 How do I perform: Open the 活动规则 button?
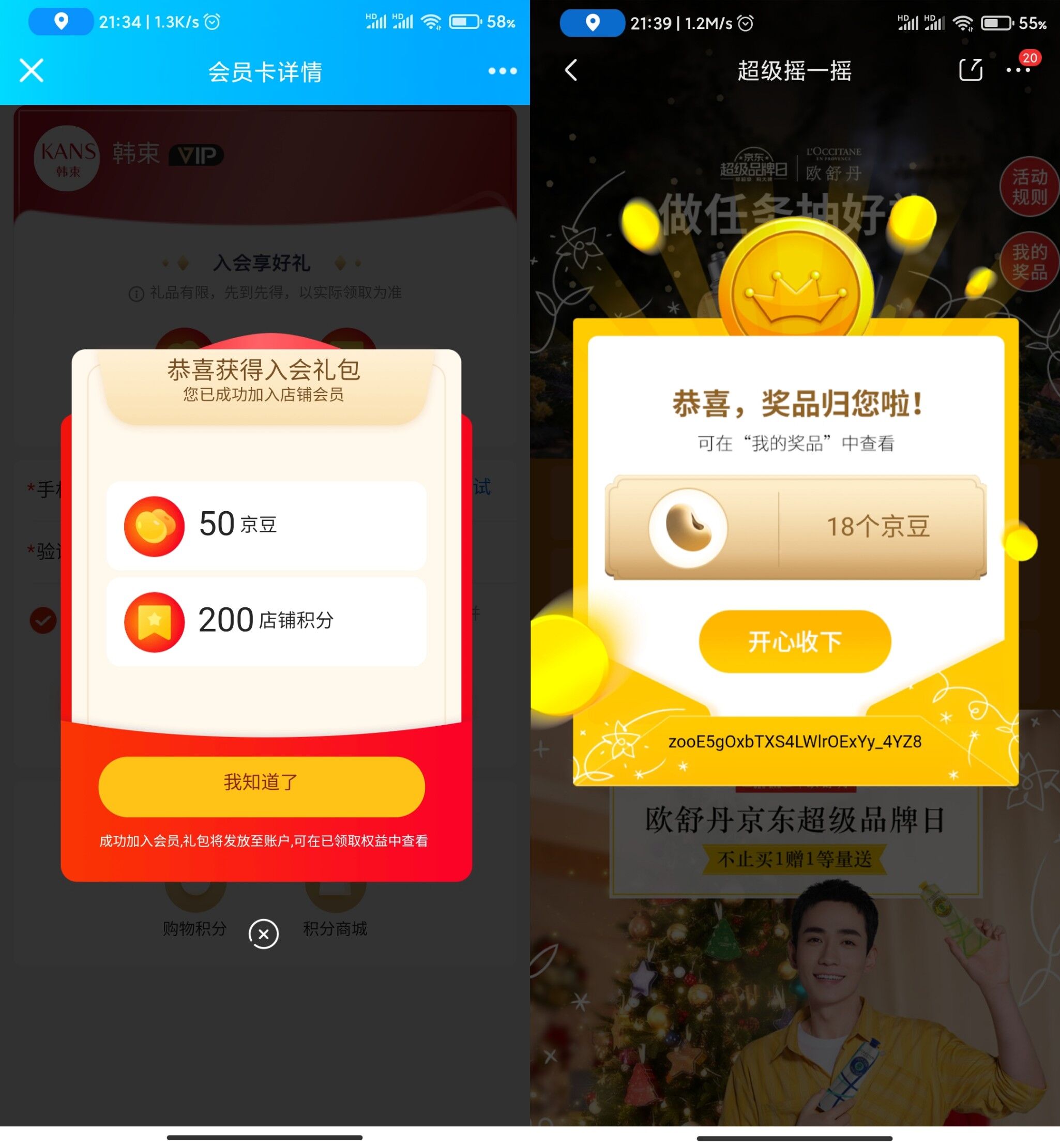(x=1029, y=187)
